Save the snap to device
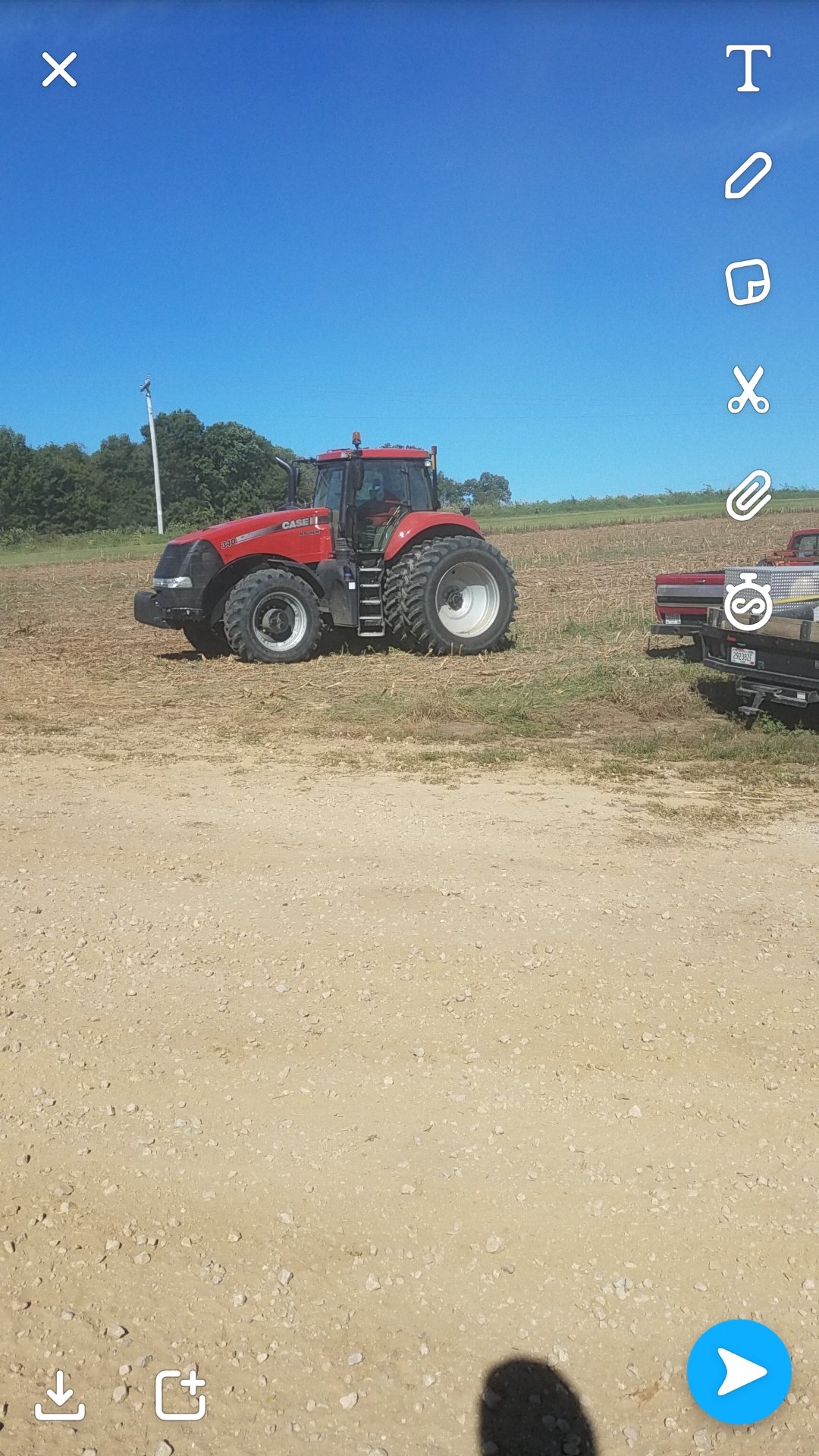819x1456 pixels. pos(59,1394)
